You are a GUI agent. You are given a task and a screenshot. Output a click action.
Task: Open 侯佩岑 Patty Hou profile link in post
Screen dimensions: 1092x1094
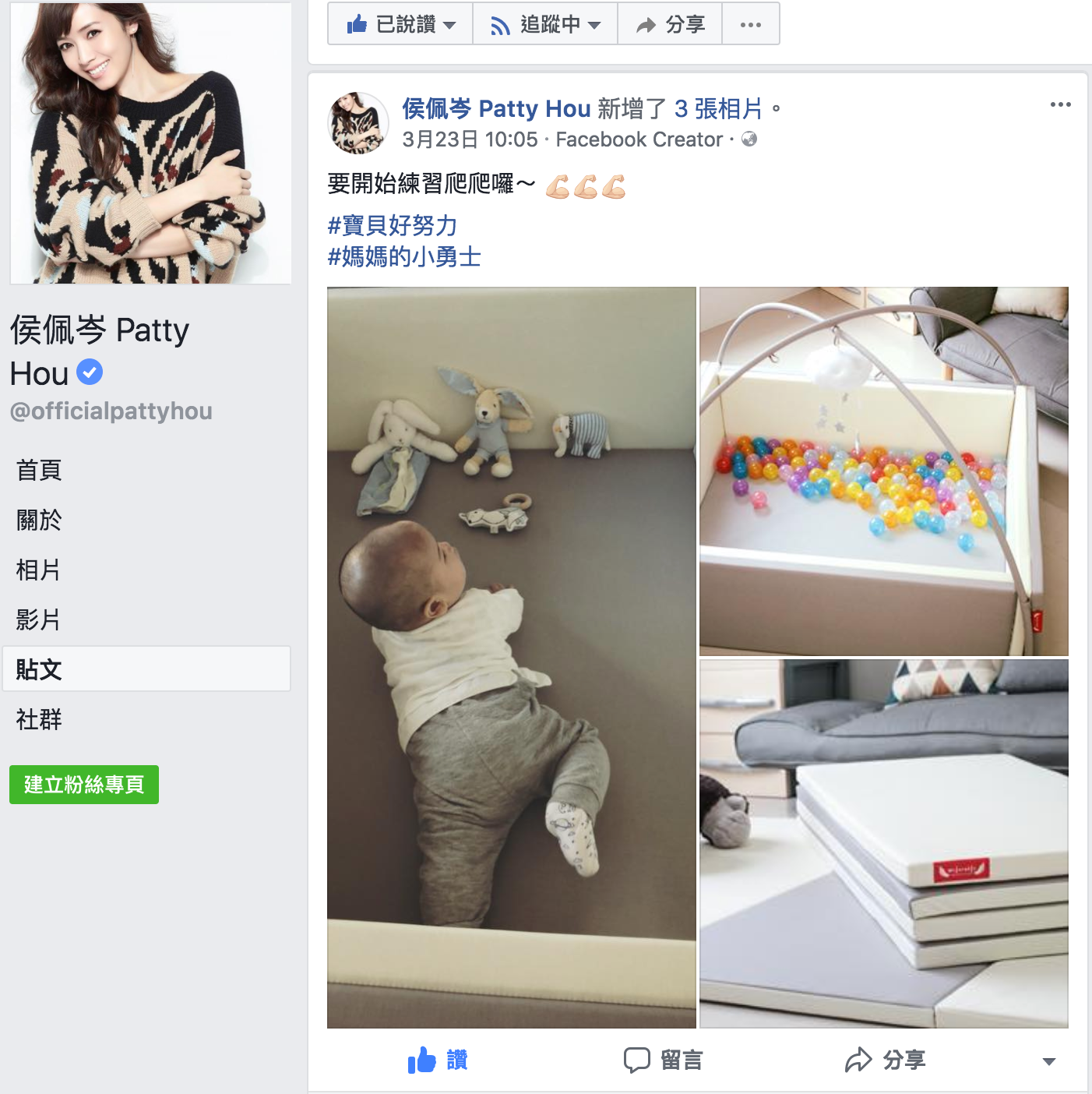tap(496, 108)
